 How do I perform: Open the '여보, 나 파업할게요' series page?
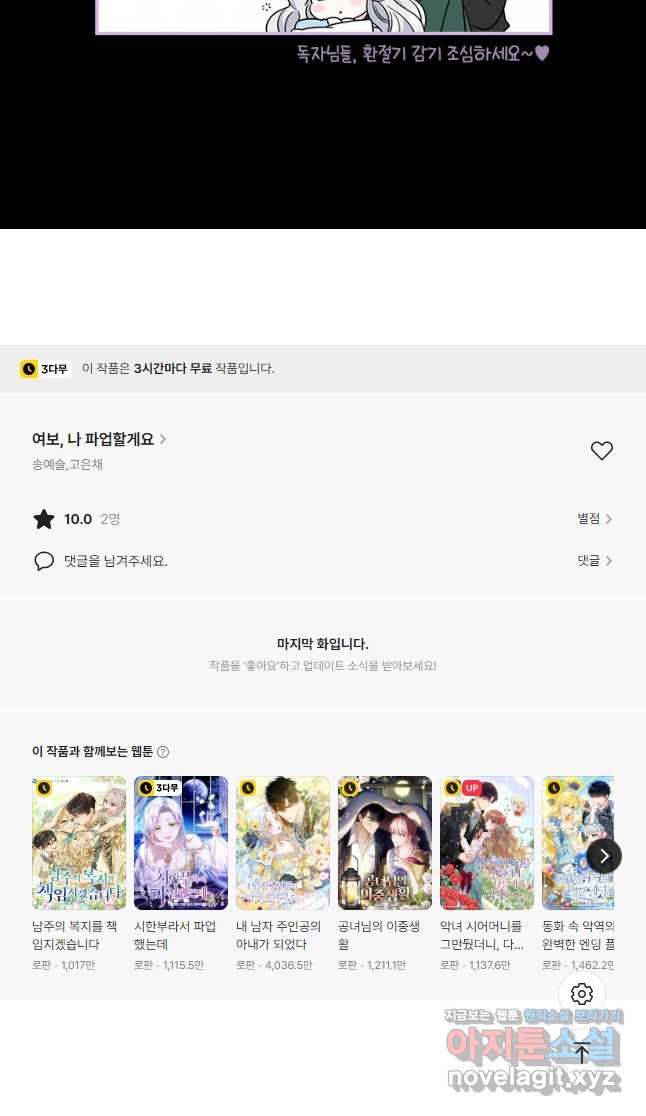99,439
